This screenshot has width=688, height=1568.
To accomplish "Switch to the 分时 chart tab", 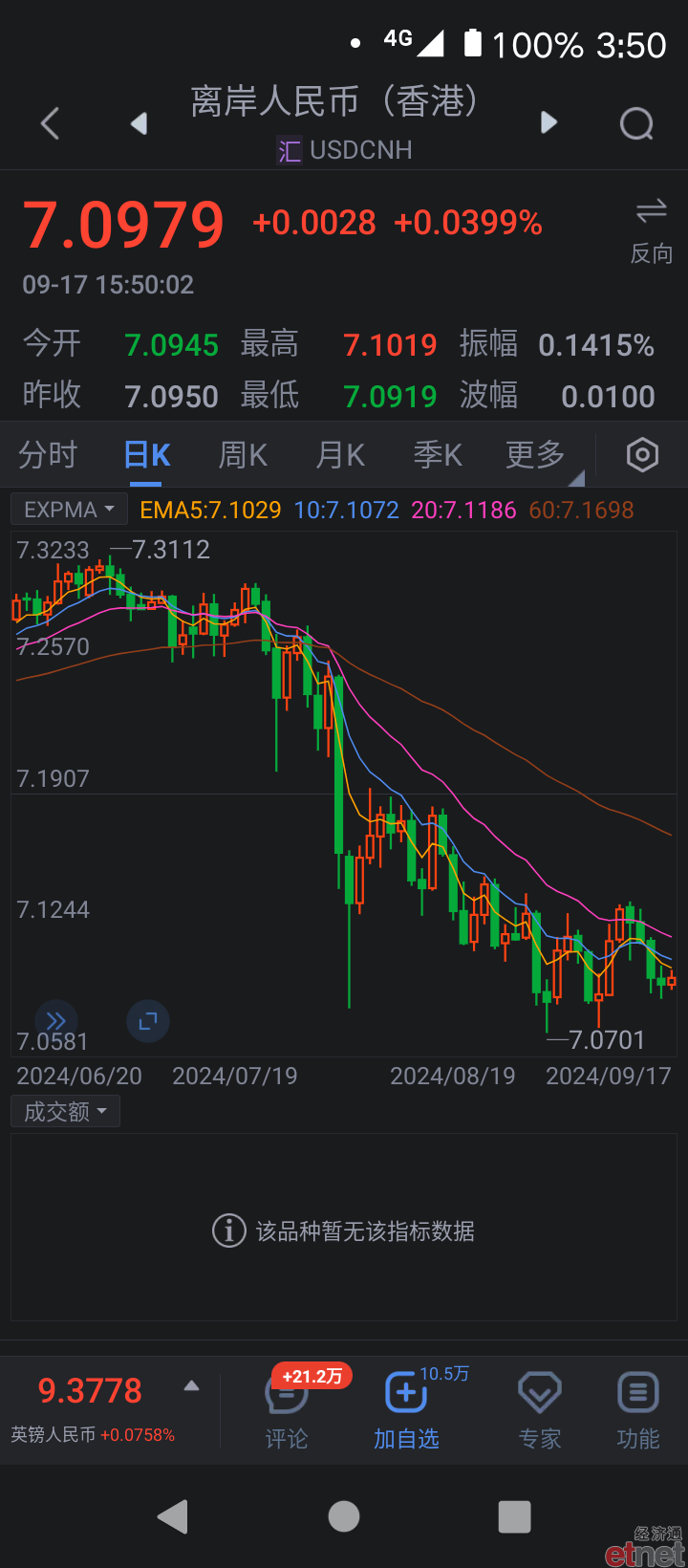I will click(48, 455).
